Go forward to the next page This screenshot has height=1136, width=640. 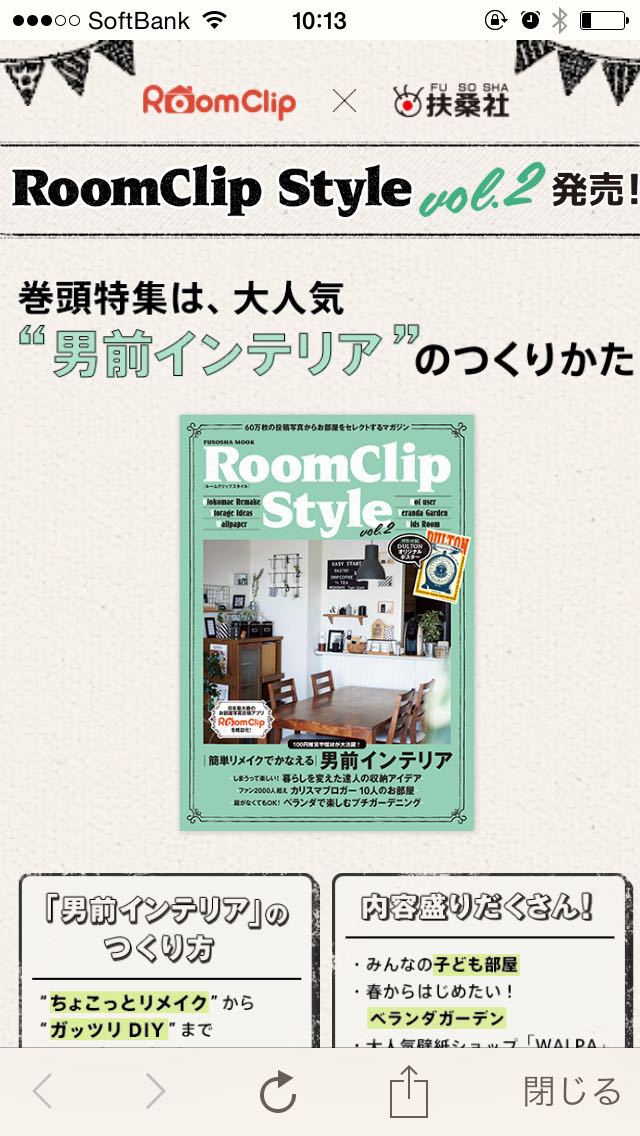155,1091
